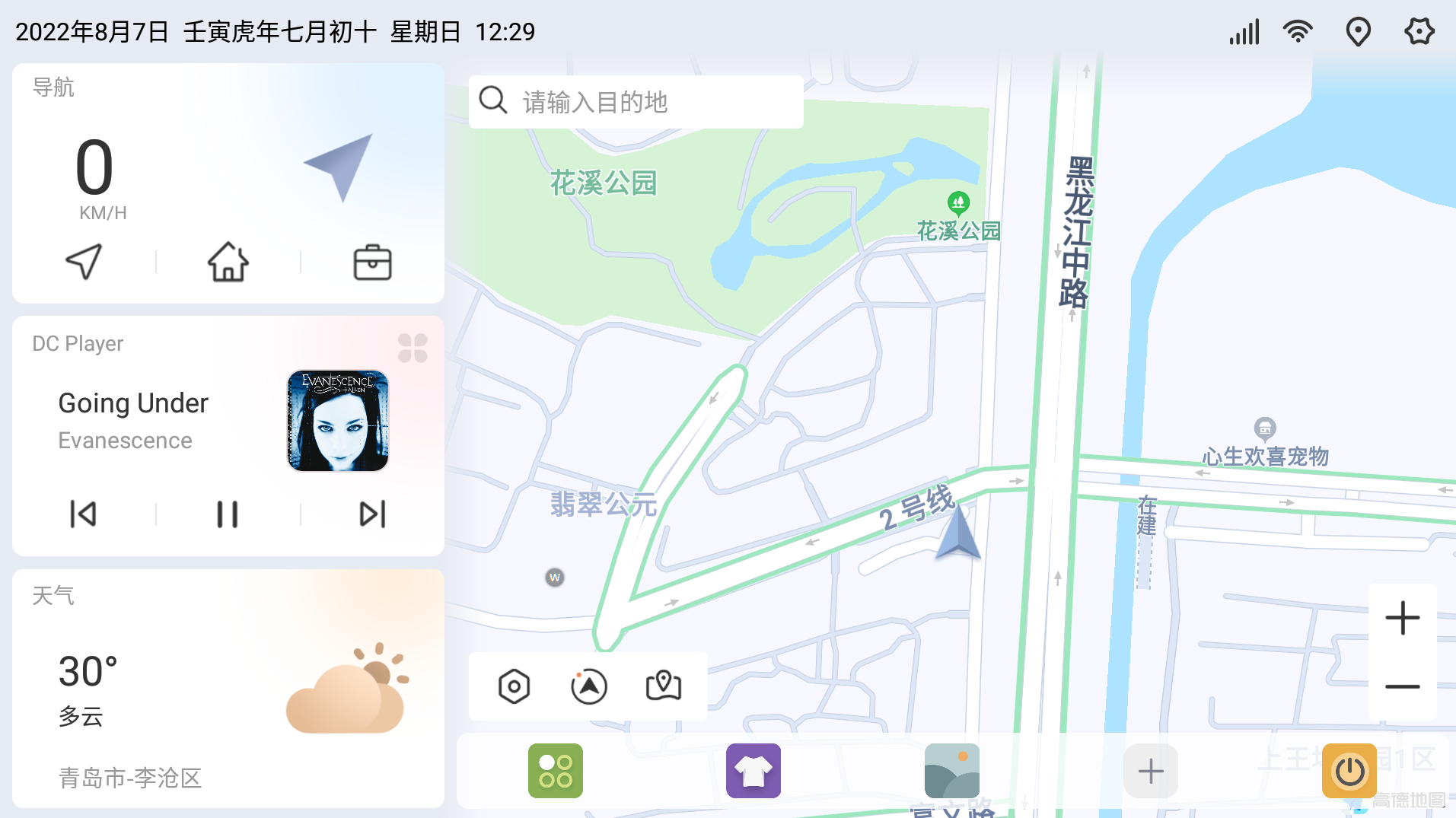This screenshot has height=818, width=1456.
Task: Open the map overview icon
Action: point(663,686)
